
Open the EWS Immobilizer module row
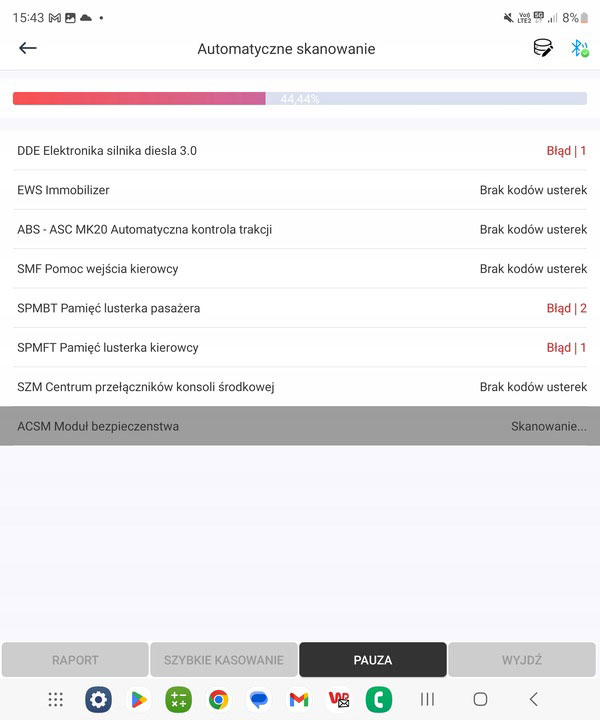click(300, 190)
